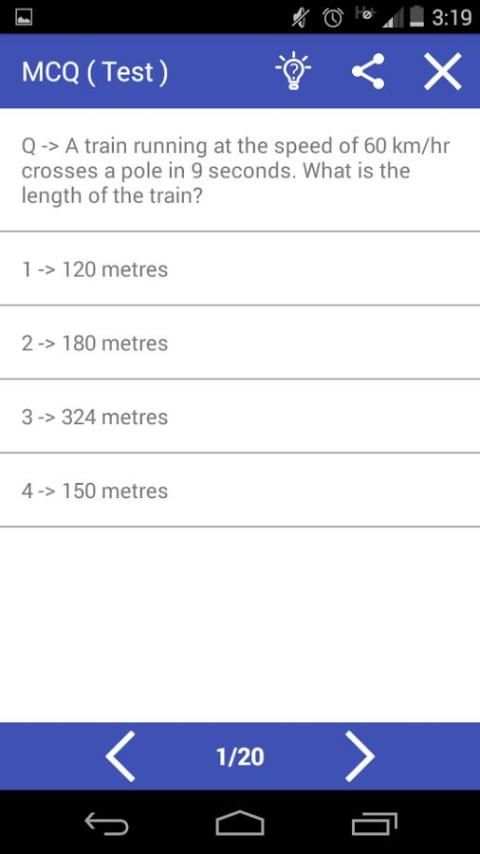Tap the lightbulb hint icon
Screen dimensions: 480x854
point(293,71)
